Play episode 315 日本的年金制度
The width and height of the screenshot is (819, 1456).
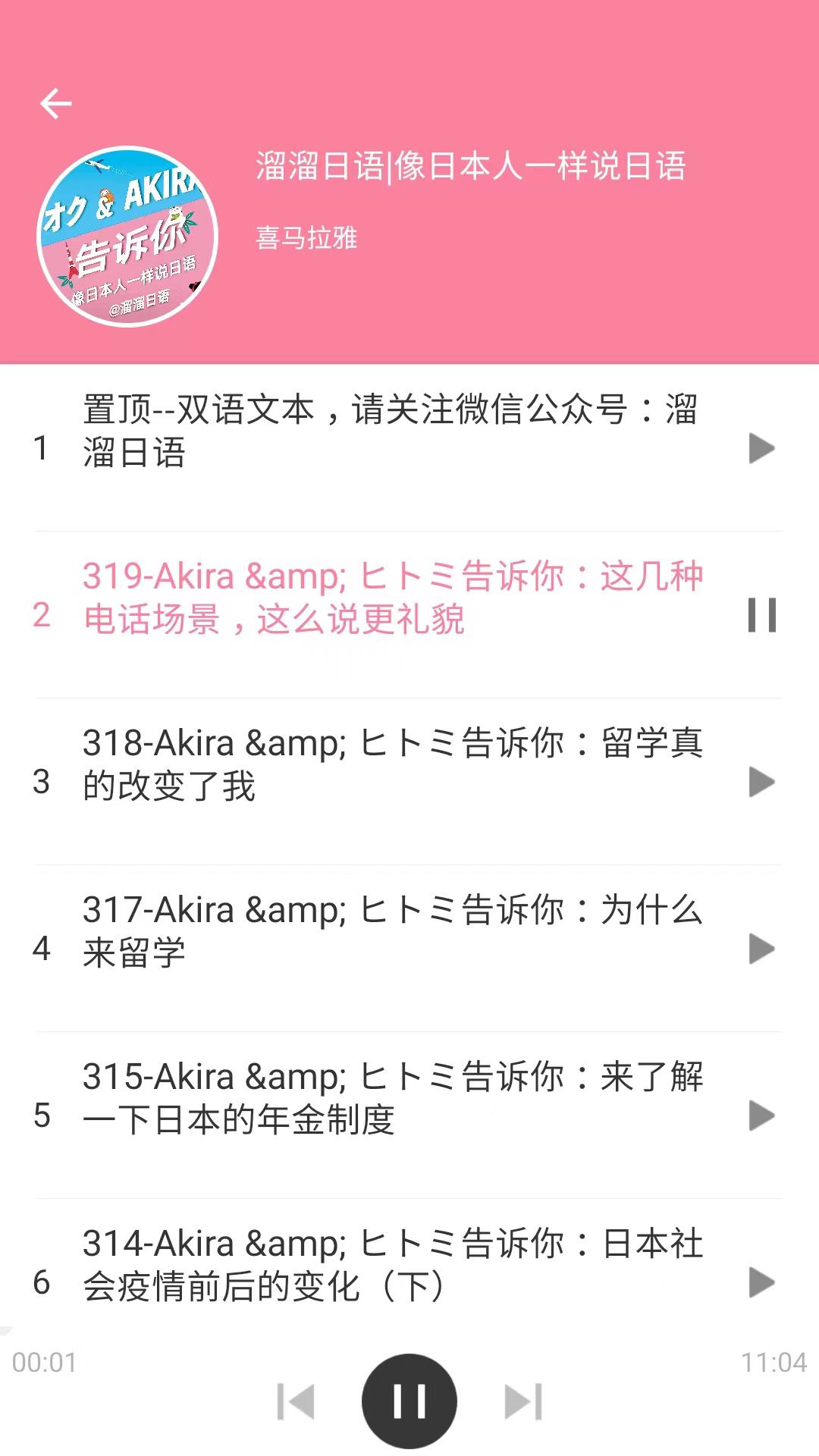(x=761, y=1116)
